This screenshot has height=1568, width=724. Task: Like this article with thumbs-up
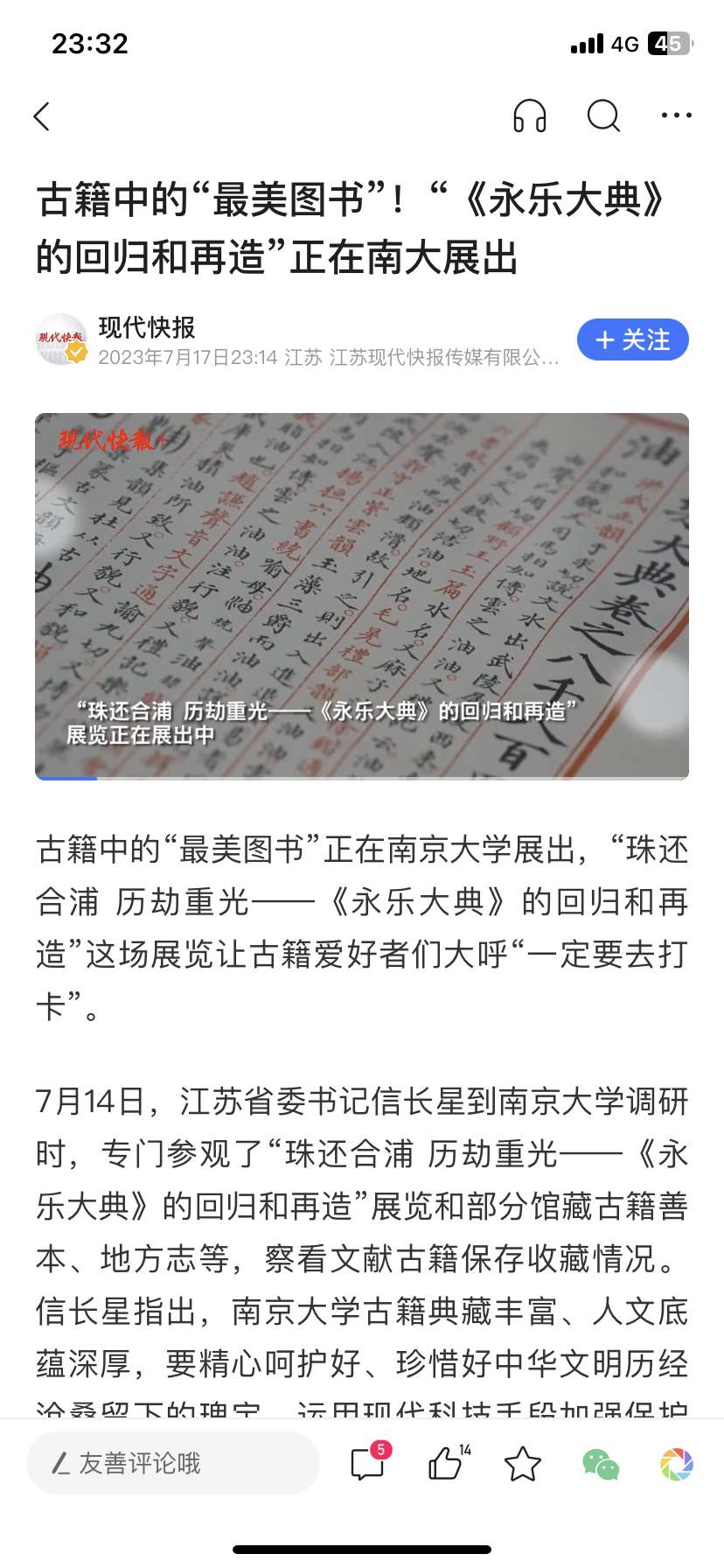point(446,1463)
